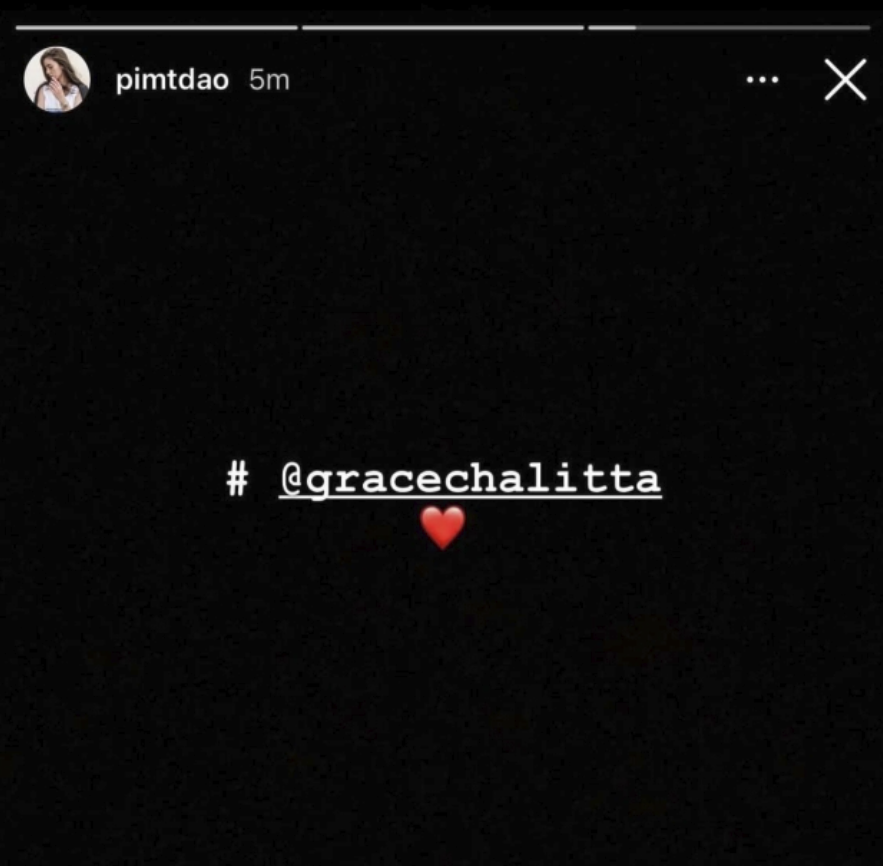The image size is (883, 866).
Task: Close the story viewer
Action: [845, 80]
